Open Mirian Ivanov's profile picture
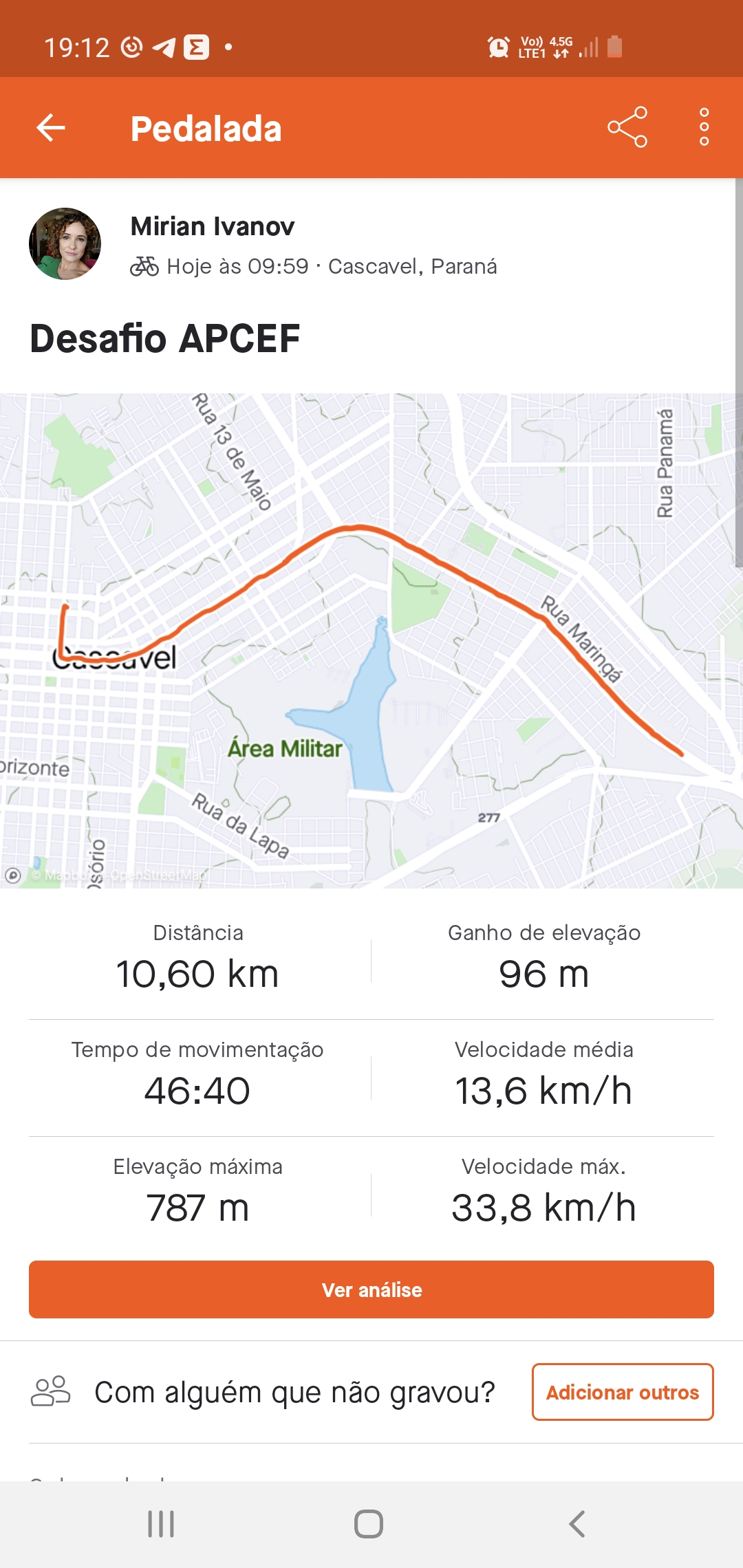Screen dimensions: 743x1568 click(65, 244)
